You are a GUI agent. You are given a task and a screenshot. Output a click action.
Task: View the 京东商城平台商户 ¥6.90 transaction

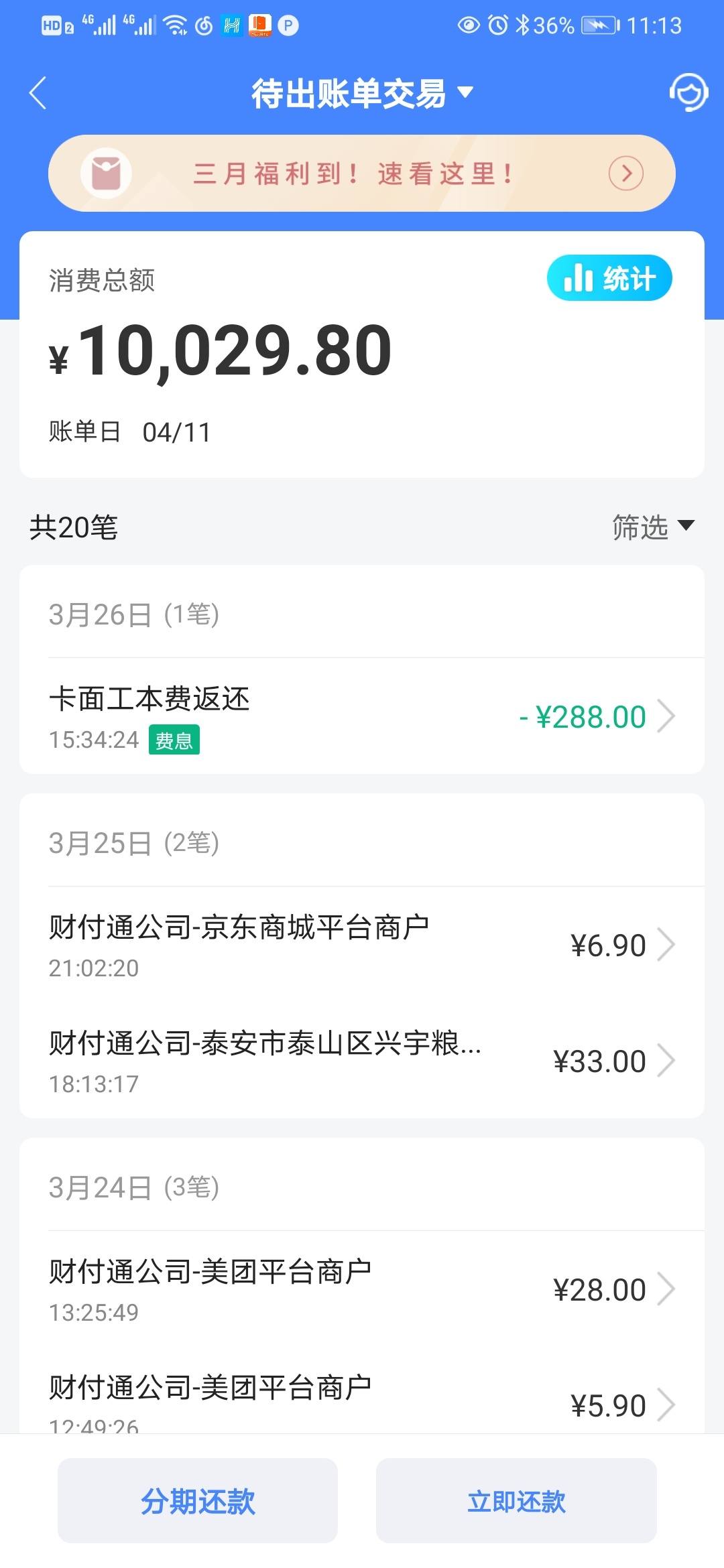coord(362,945)
